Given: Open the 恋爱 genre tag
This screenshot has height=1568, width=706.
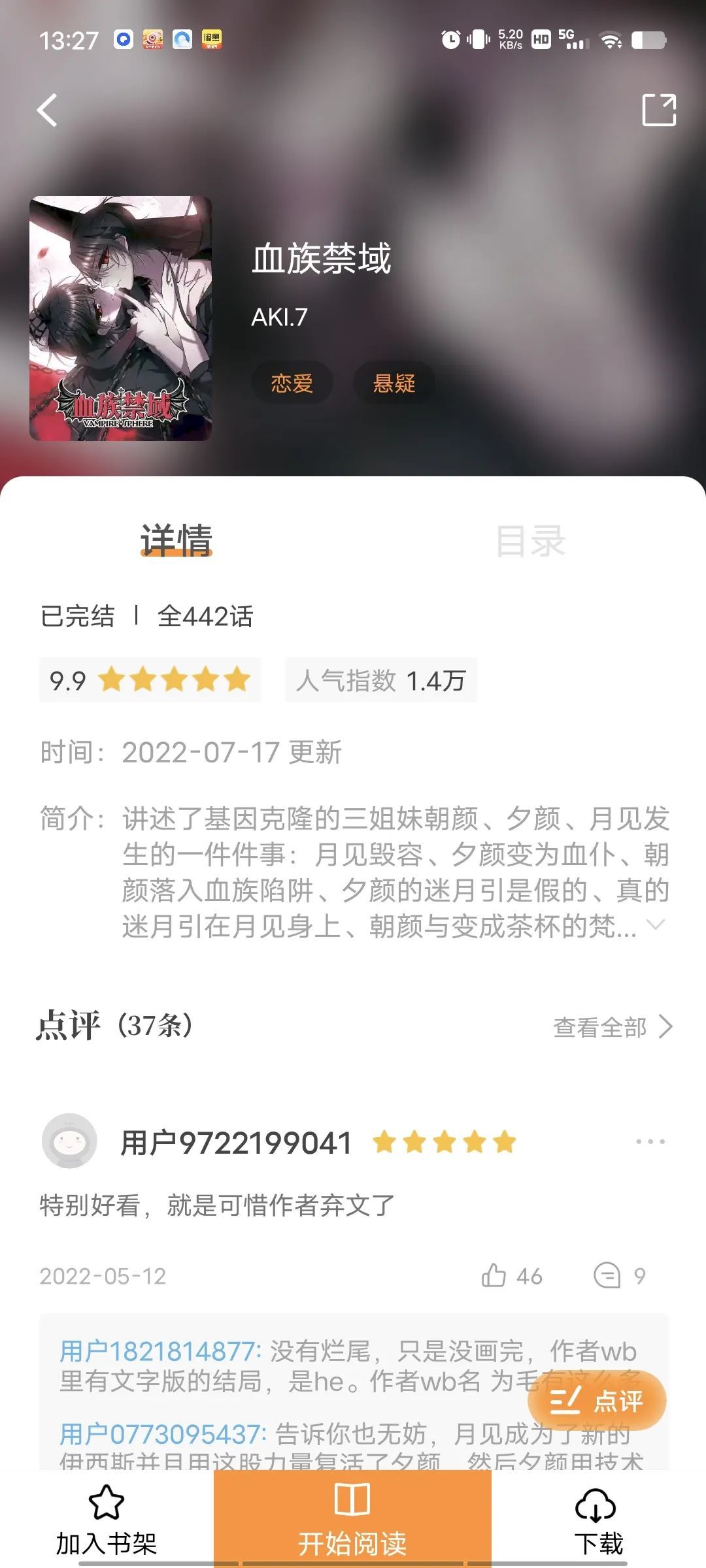Looking at the screenshot, I should [x=292, y=383].
